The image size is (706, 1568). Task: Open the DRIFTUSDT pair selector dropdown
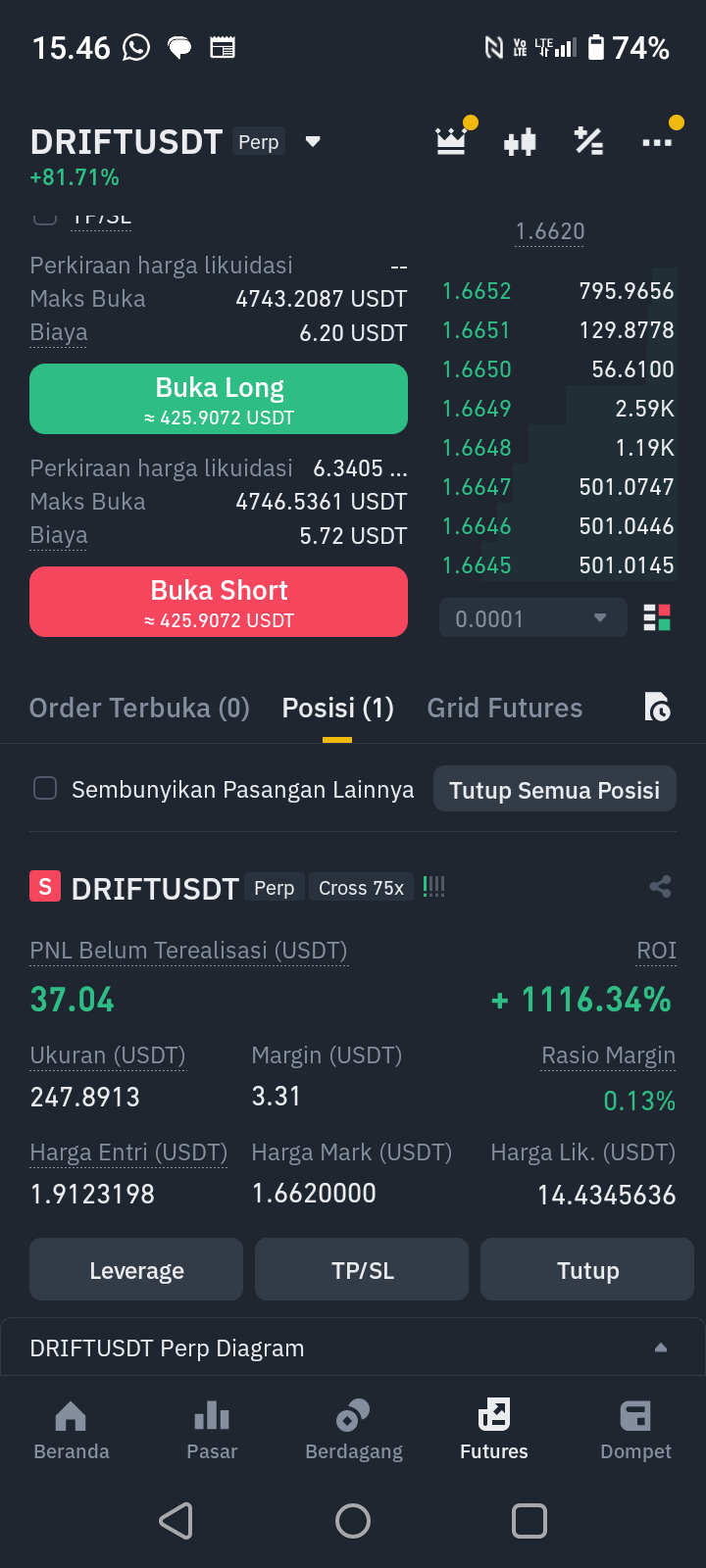pos(313,142)
